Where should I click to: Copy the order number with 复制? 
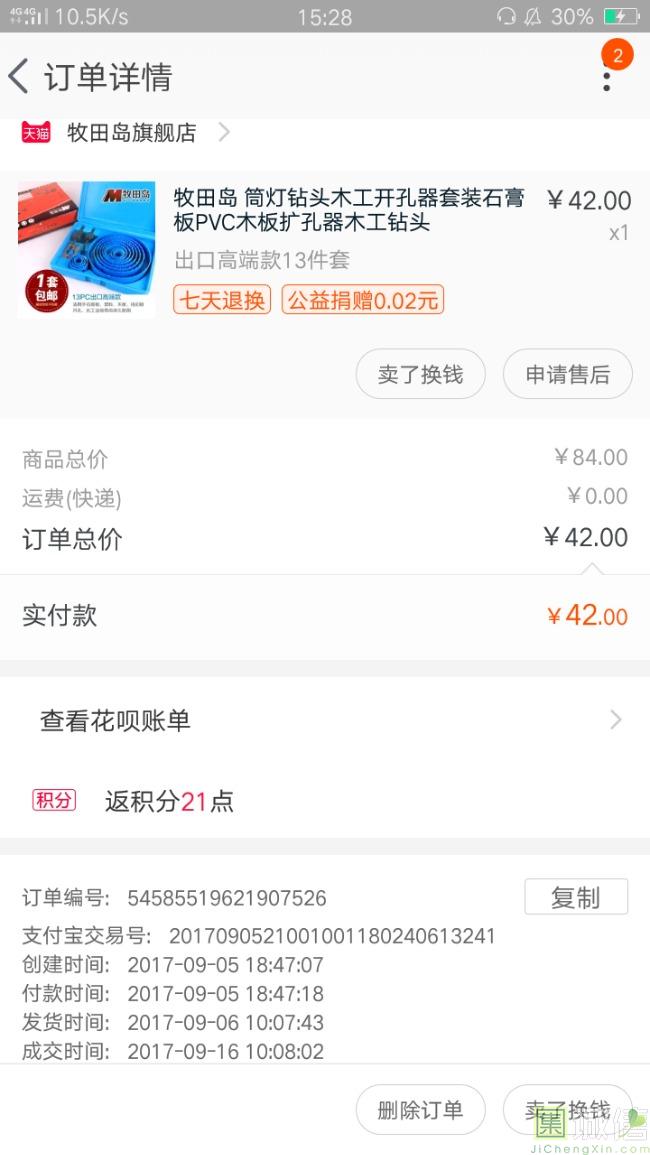(575, 897)
